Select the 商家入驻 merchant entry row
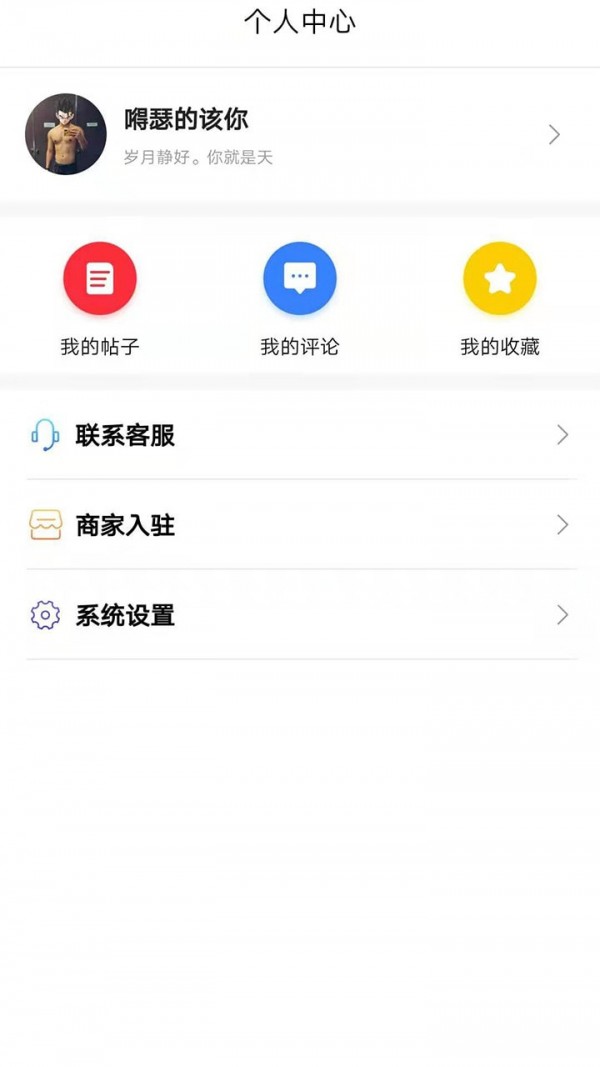Viewport: 600px width, 1067px height. 300,525
